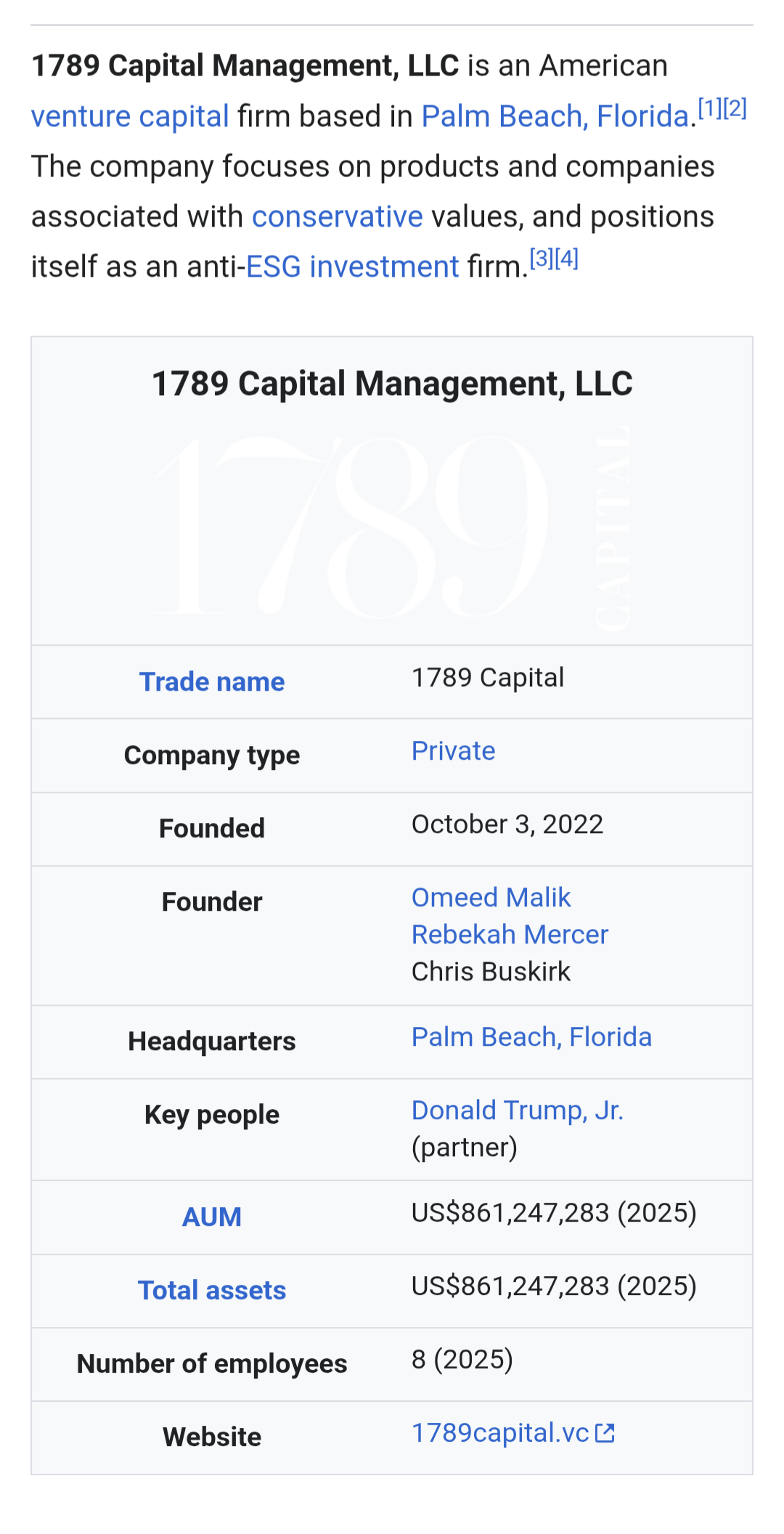Tap the Trade name infobox link
This screenshot has height=1534, width=784.
tap(212, 682)
